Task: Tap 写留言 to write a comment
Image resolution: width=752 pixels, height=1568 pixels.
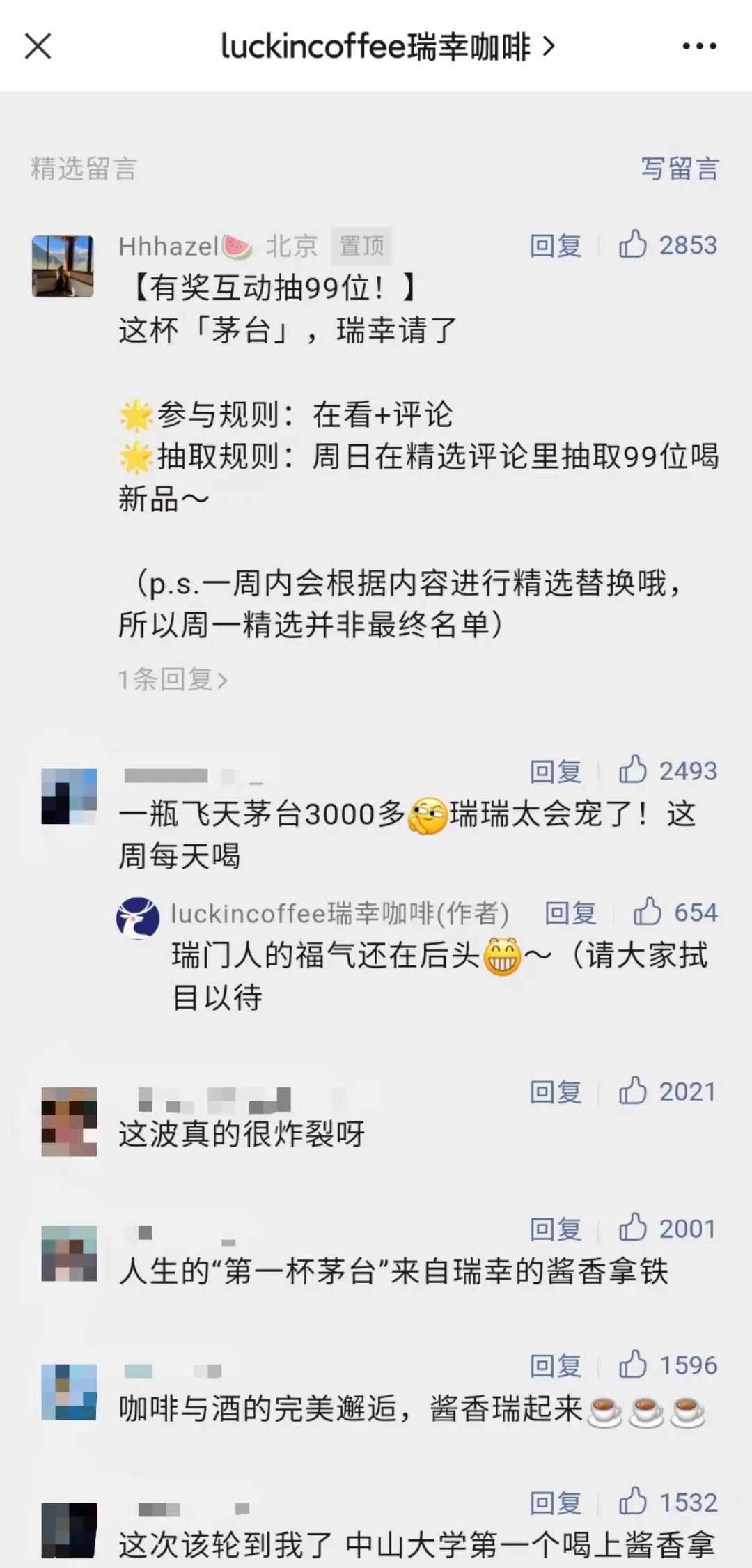Action: pyautogui.click(x=679, y=169)
